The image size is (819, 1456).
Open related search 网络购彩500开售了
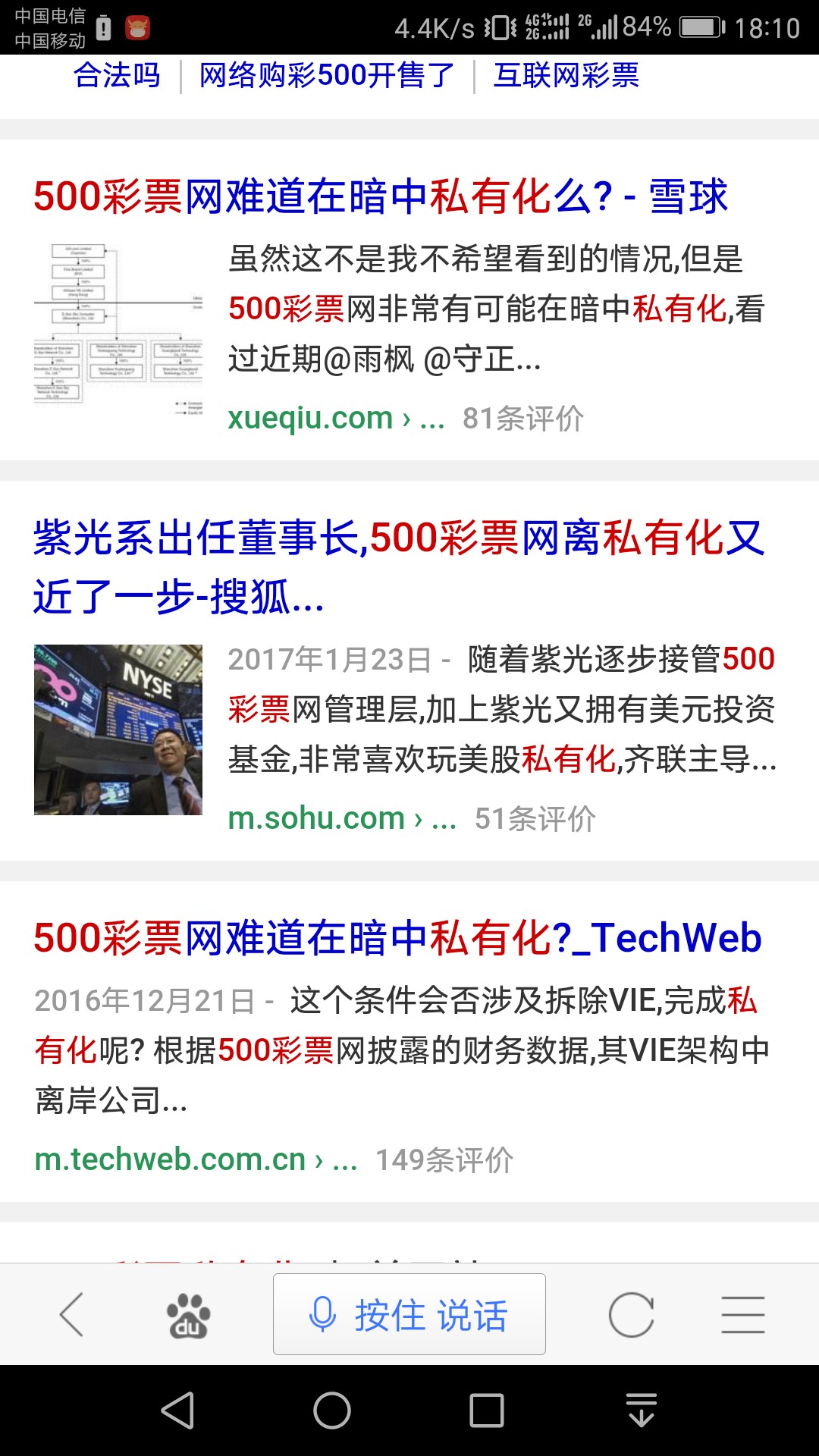[x=326, y=76]
